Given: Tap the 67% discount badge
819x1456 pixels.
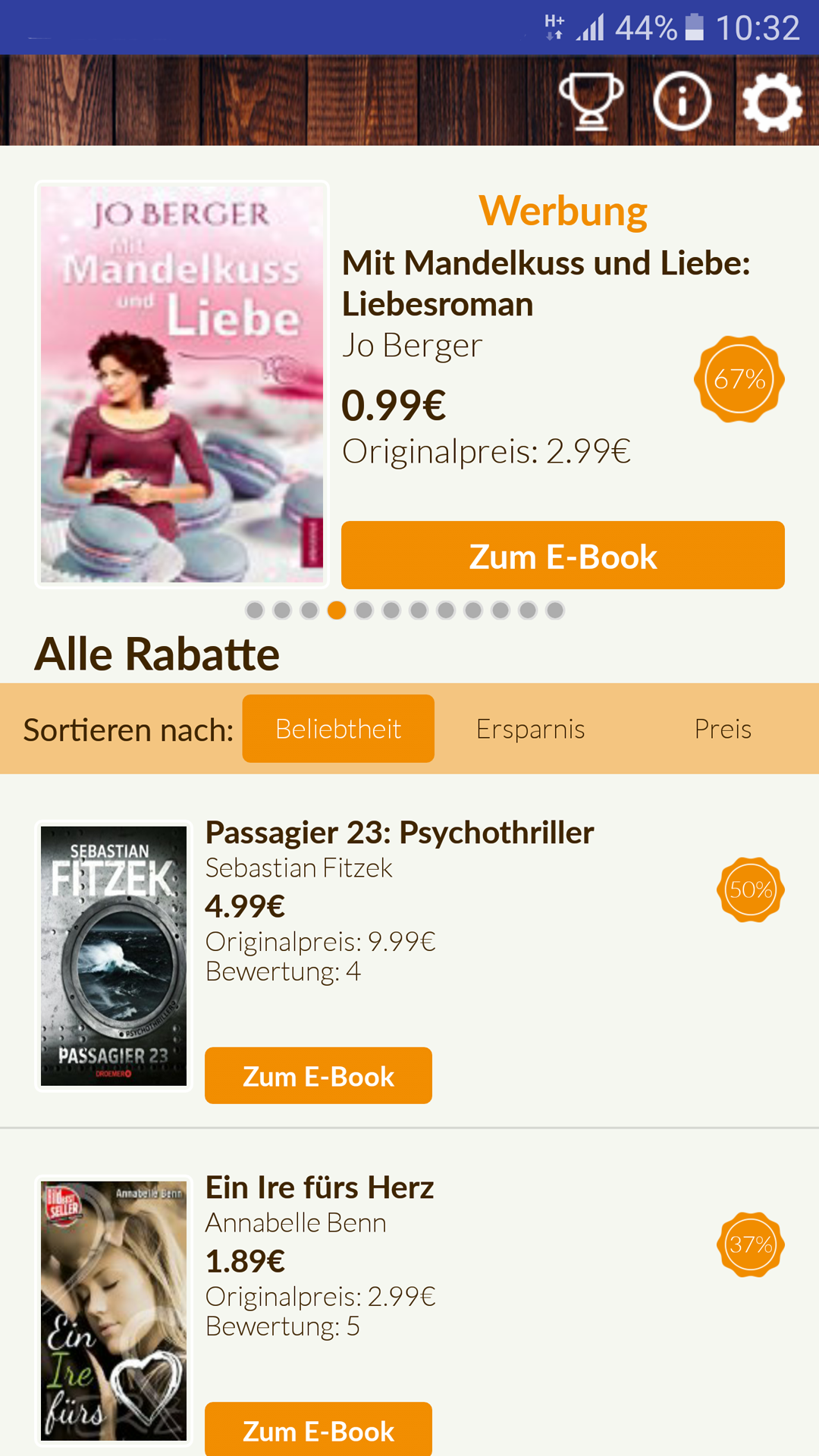Looking at the screenshot, I should pos(739,378).
